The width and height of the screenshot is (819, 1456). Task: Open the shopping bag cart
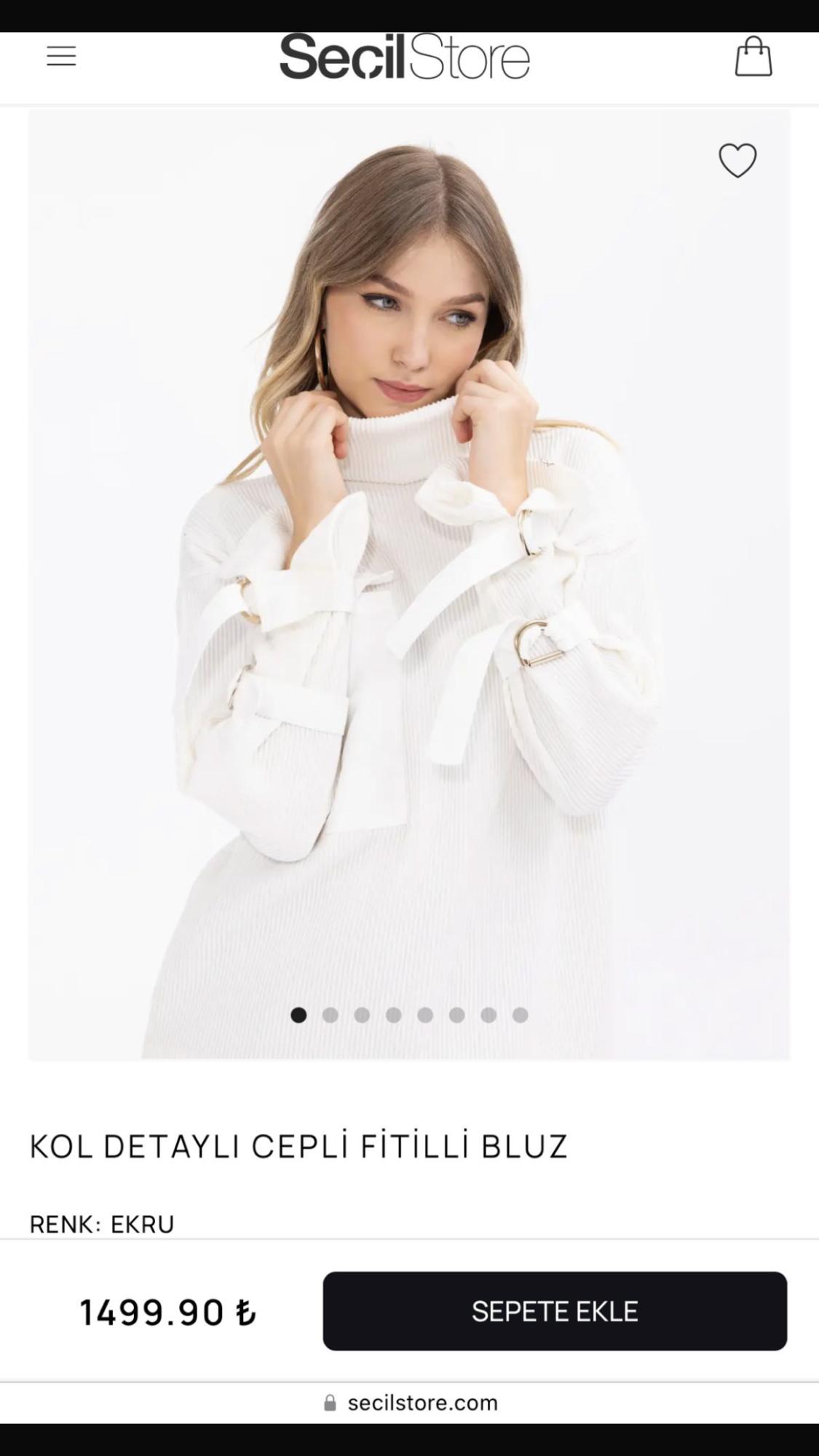pos(753,57)
